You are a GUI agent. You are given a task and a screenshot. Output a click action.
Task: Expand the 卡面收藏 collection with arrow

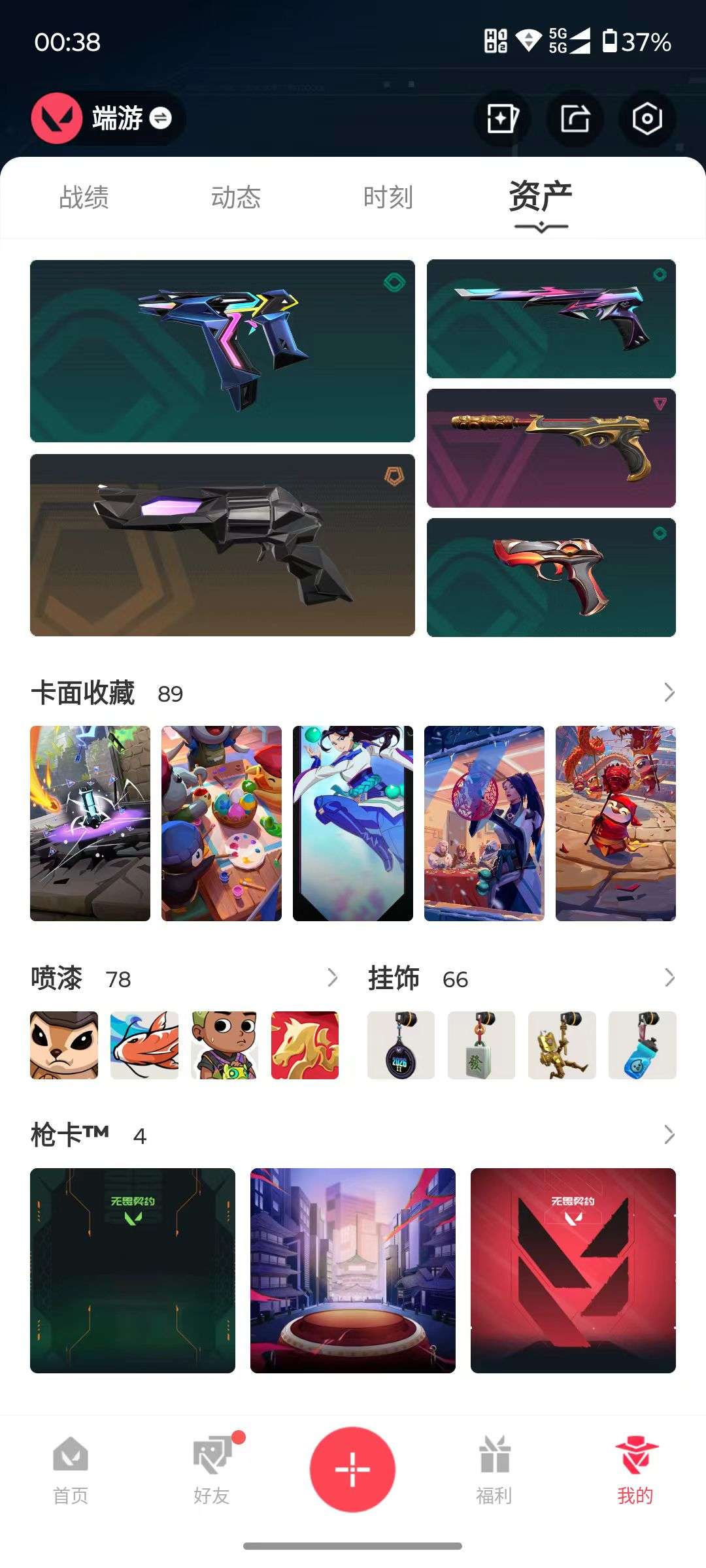[x=668, y=694]
